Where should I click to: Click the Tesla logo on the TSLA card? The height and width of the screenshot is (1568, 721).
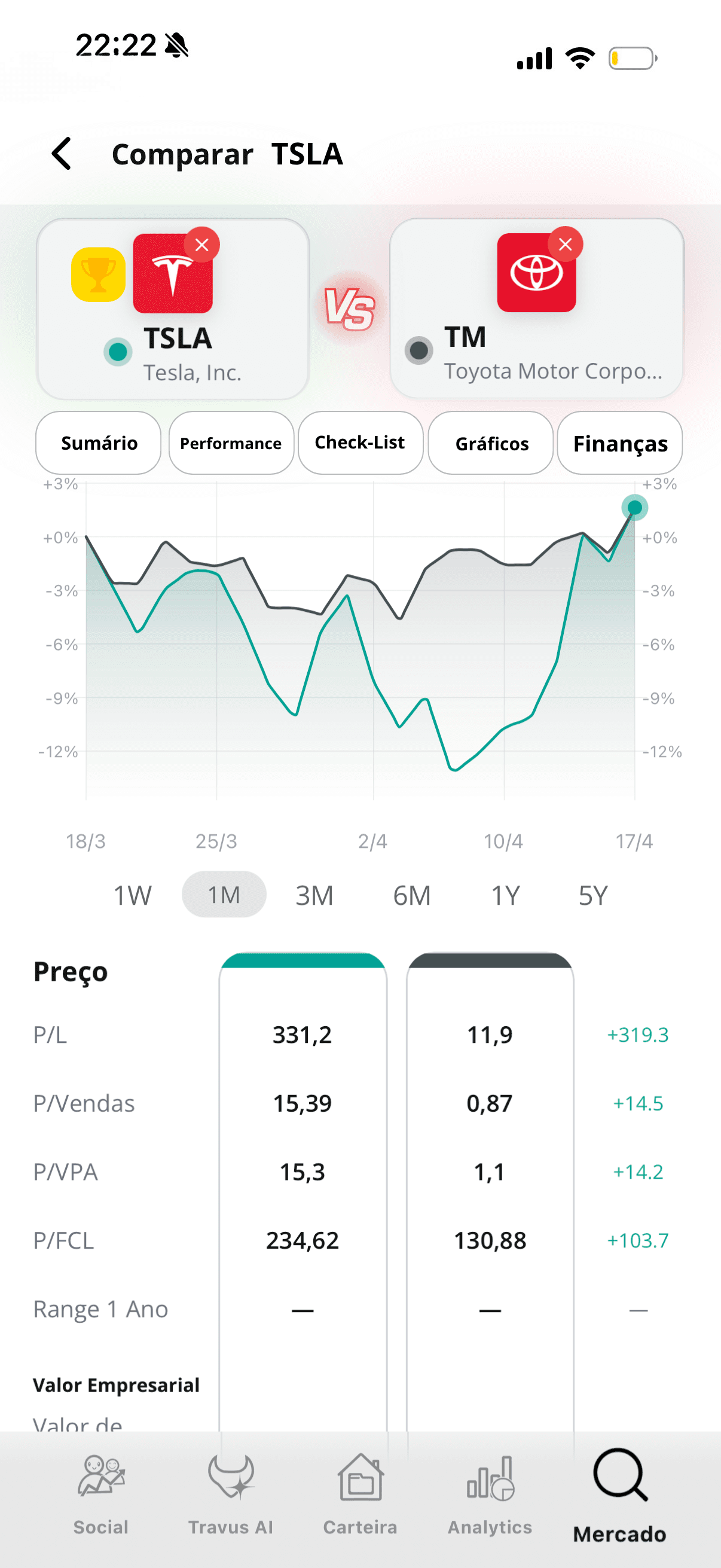coord(172,275)
